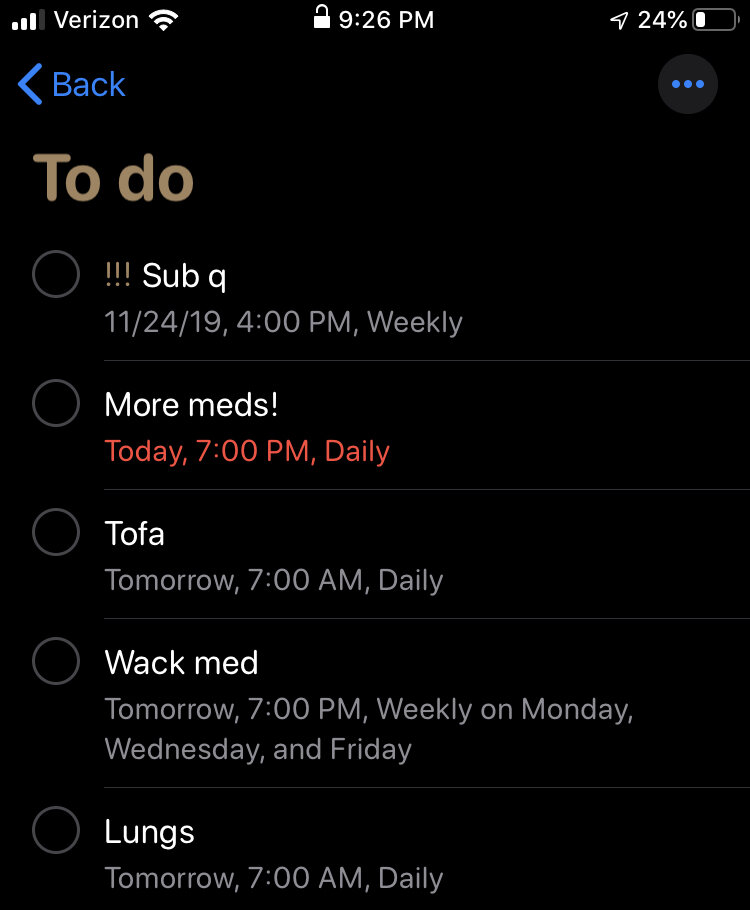
Task: Select the Lungs reminder title
Action: tap(149, 832)
